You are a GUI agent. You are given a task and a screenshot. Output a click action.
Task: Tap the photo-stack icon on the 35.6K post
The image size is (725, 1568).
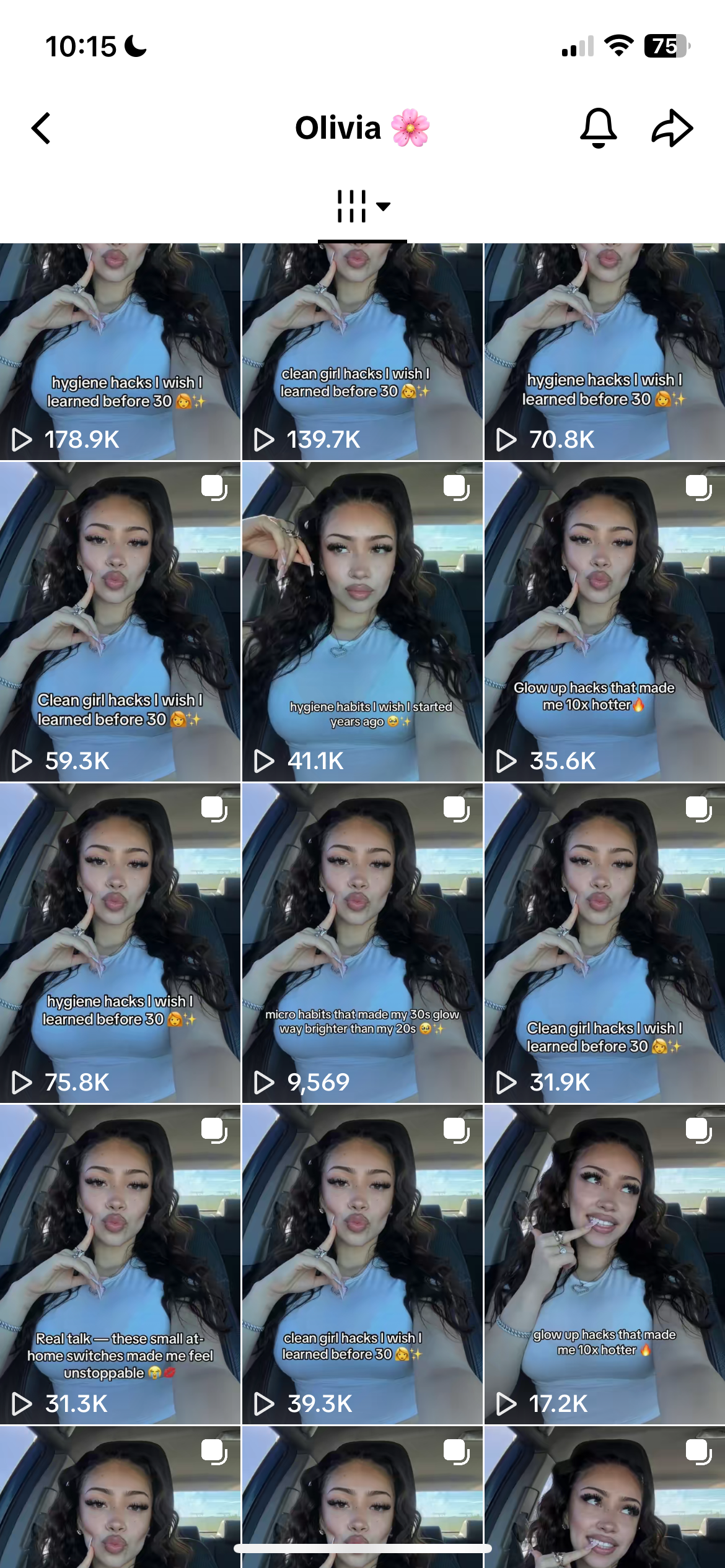click(699, 489)
